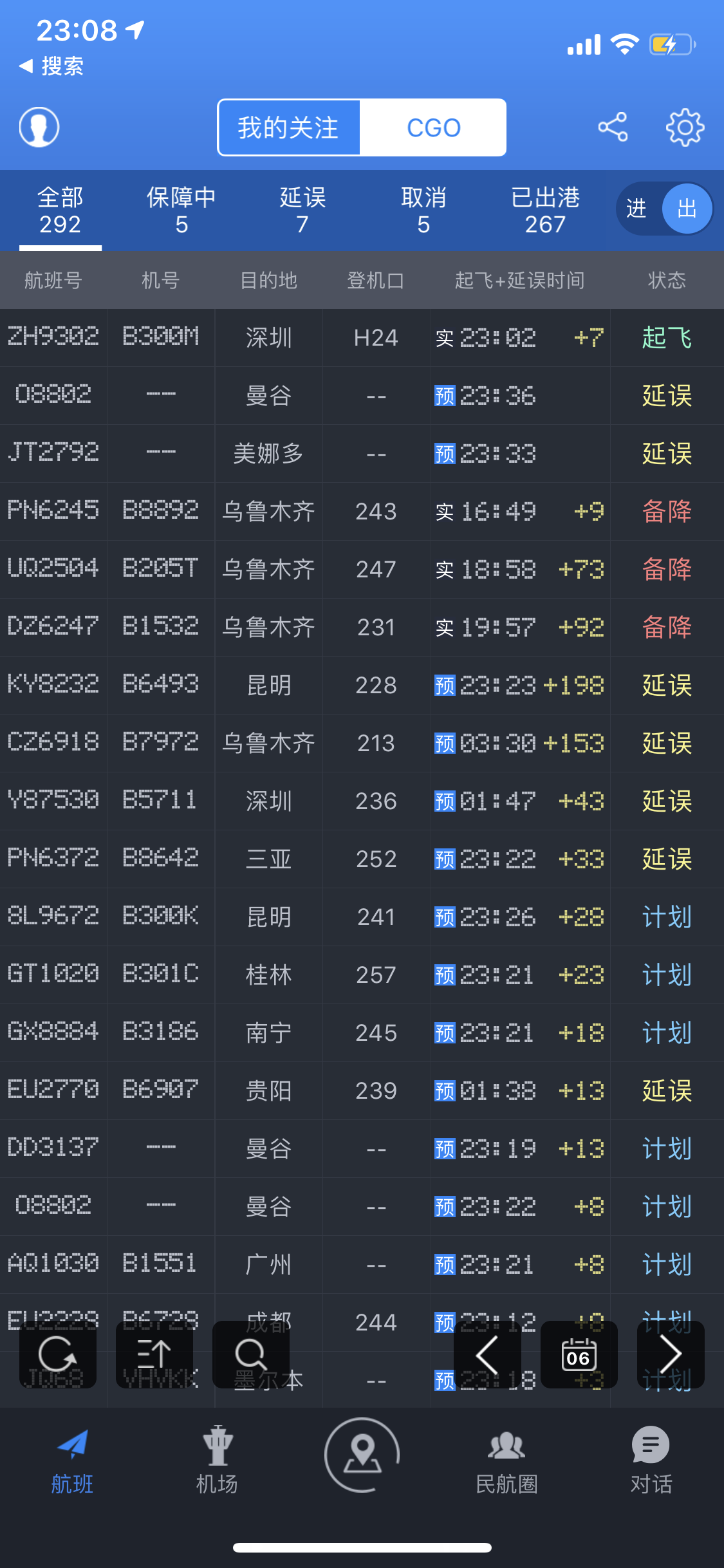View details for flight CZ6918
The width and height of the screenshot is (724, 1568).
click(x=362, y=743)
